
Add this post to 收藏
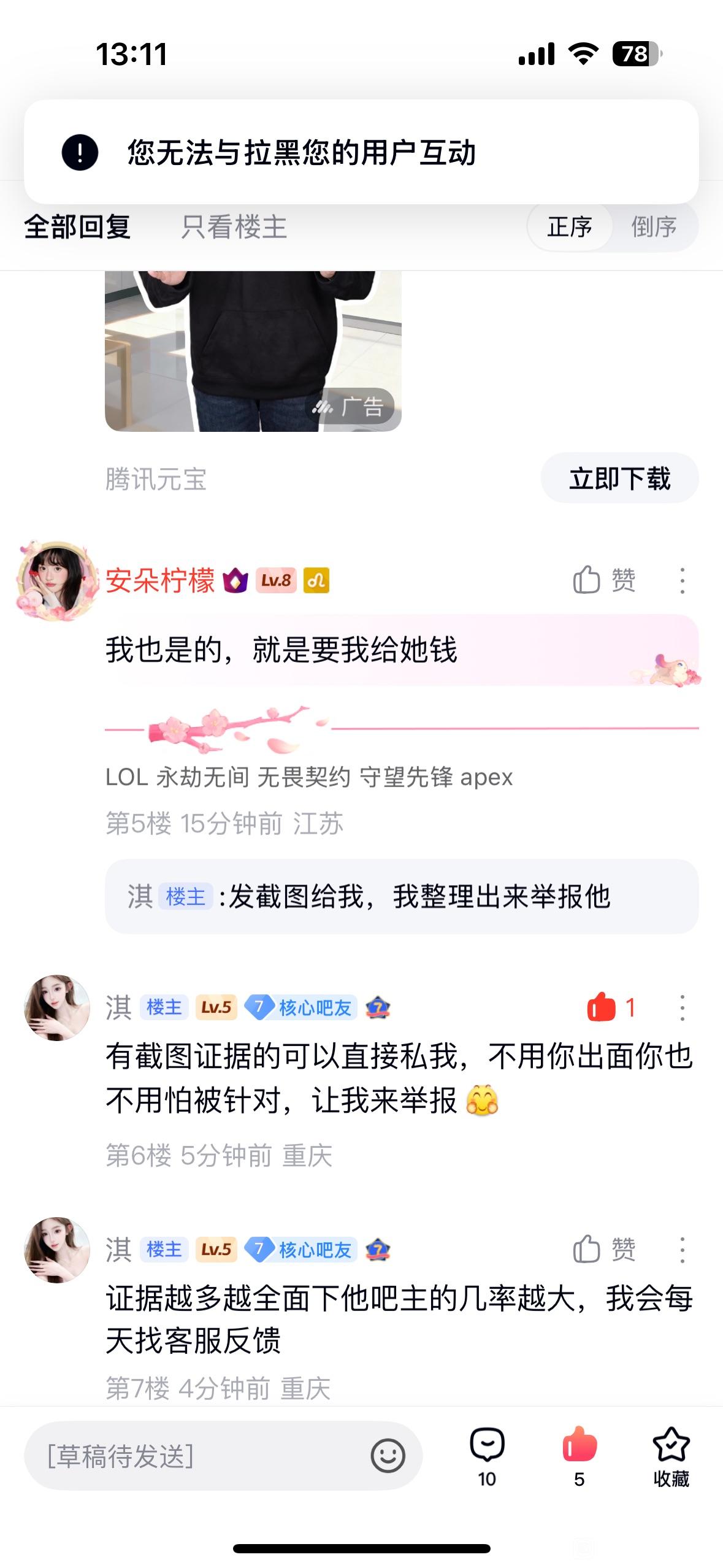tap(671, 1456)
